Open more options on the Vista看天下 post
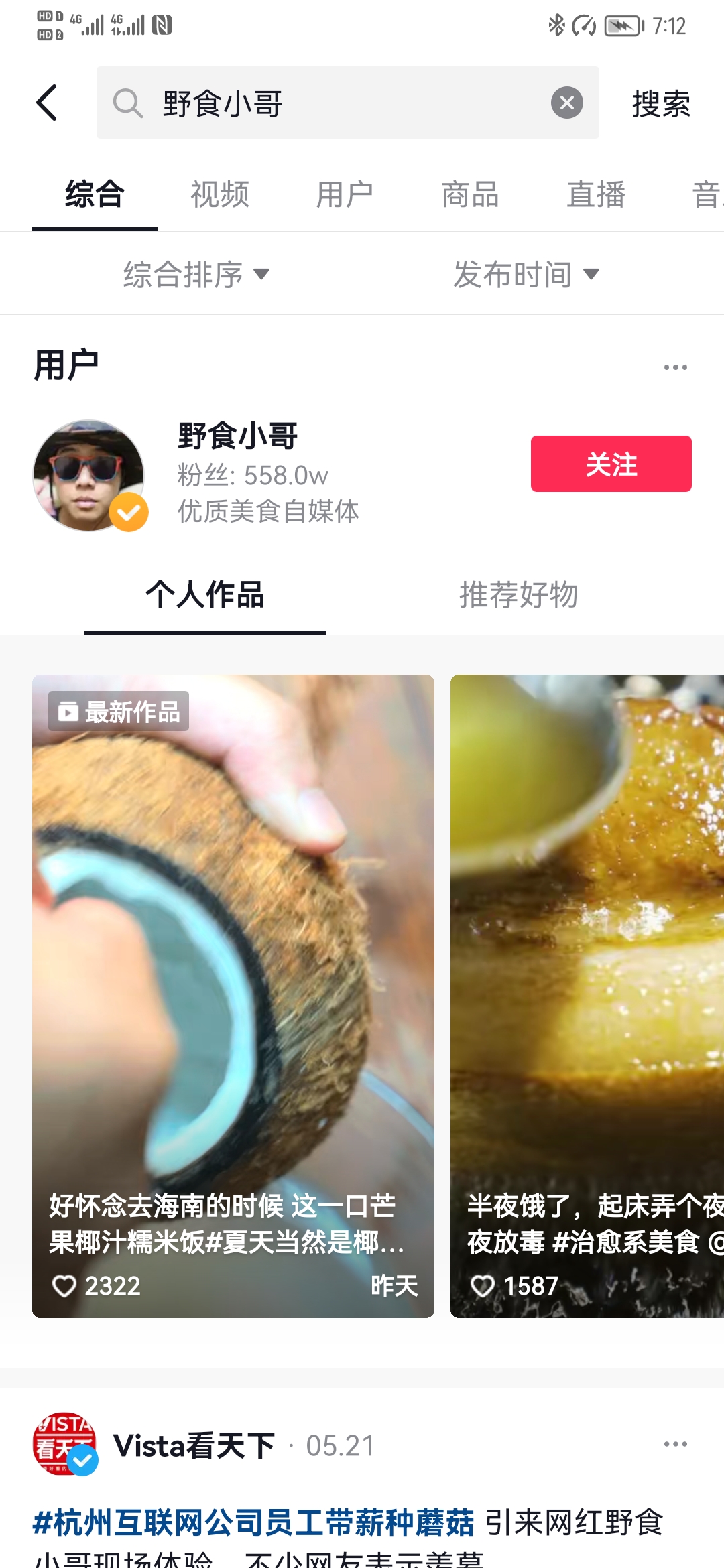The image size is (724, 1568). (x=675, y=1444)
